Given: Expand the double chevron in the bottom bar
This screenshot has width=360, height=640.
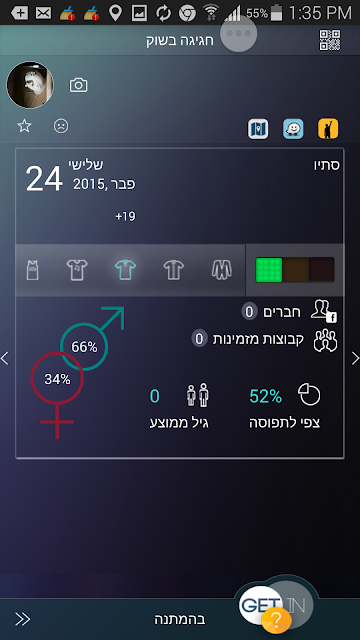Looking at the screenshot, I should (22, 619).
